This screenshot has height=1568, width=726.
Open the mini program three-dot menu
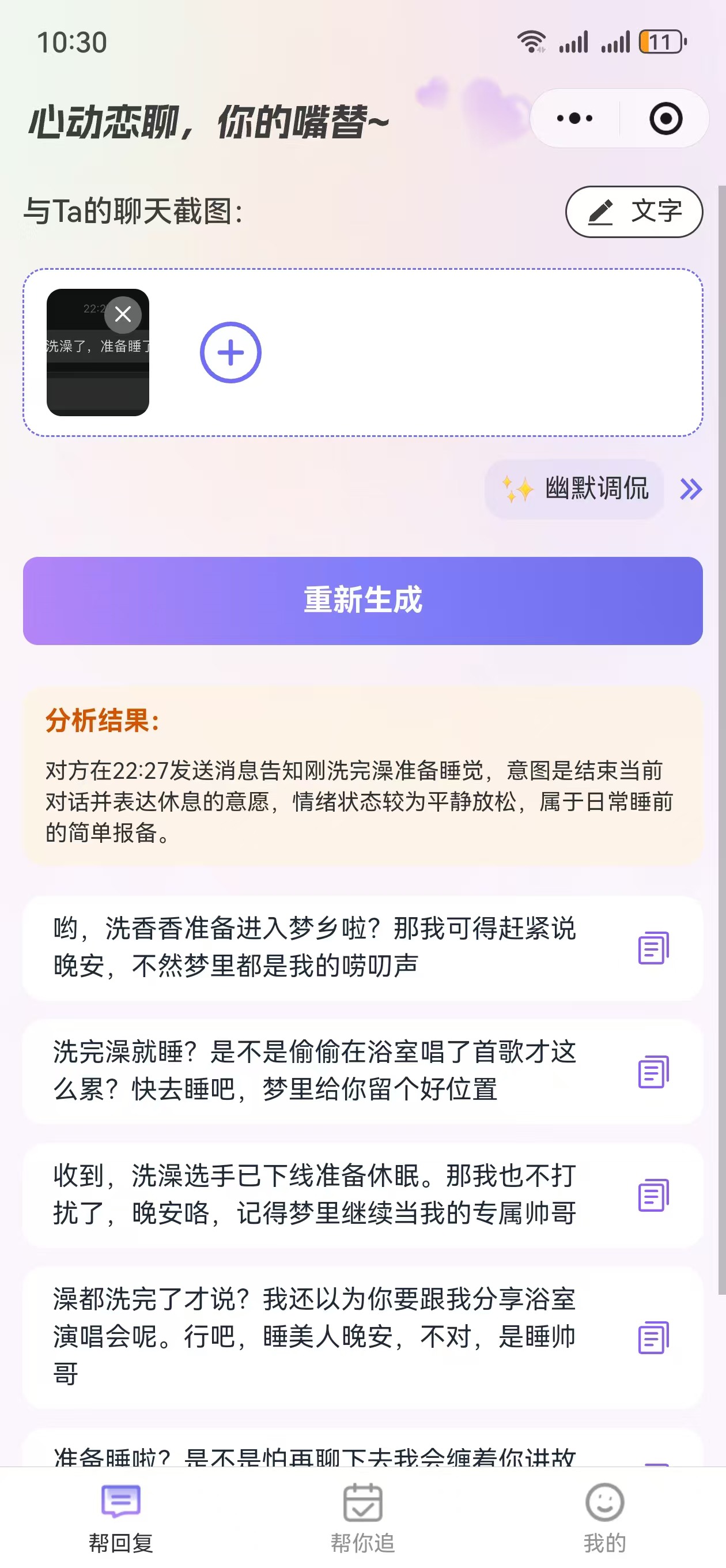click(574, 118)
